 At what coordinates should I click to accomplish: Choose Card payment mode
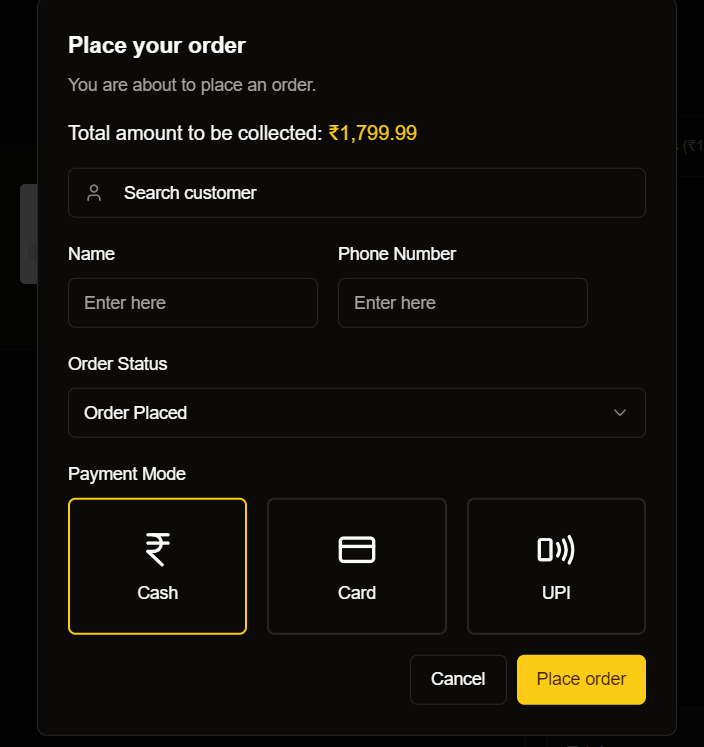pos(356,566)
